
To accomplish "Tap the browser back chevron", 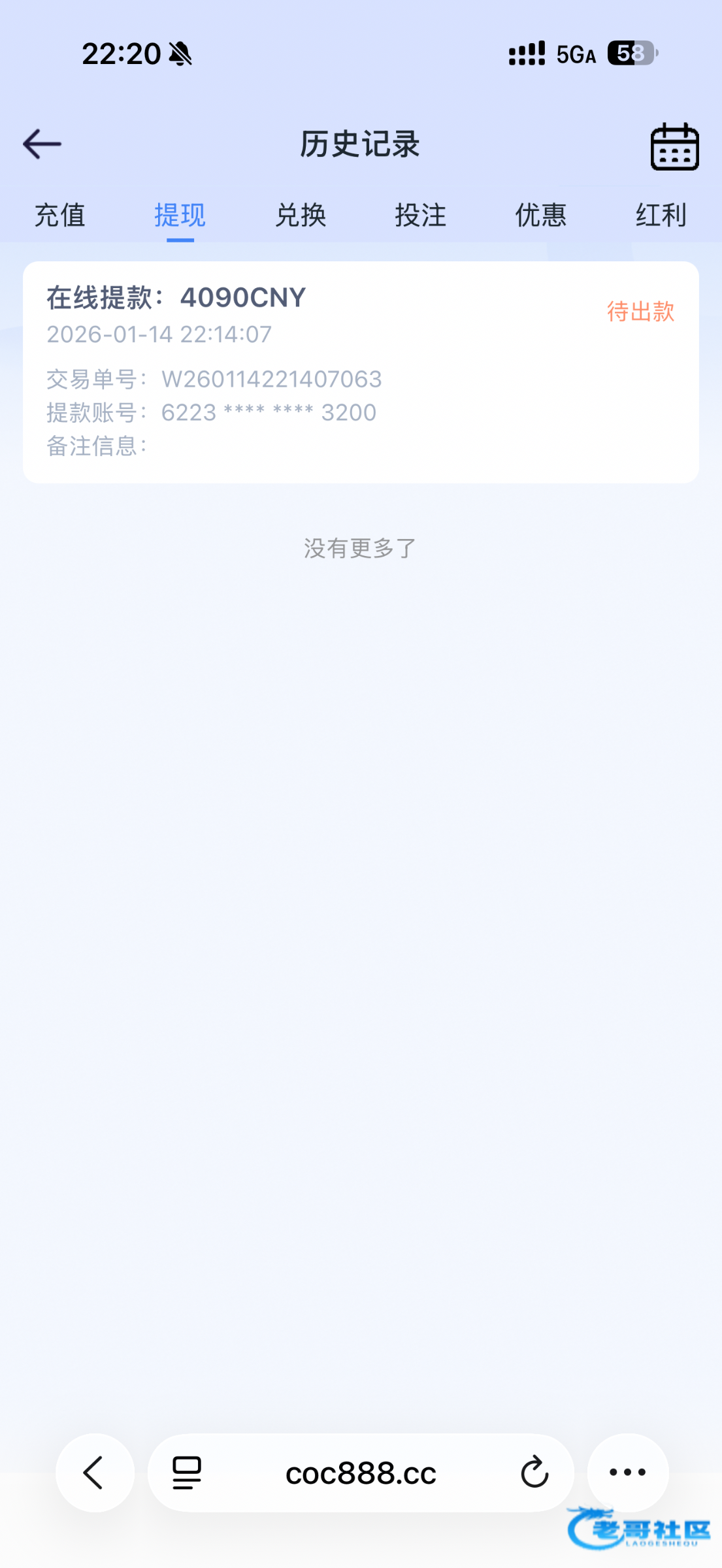I will pos(94,1473).
